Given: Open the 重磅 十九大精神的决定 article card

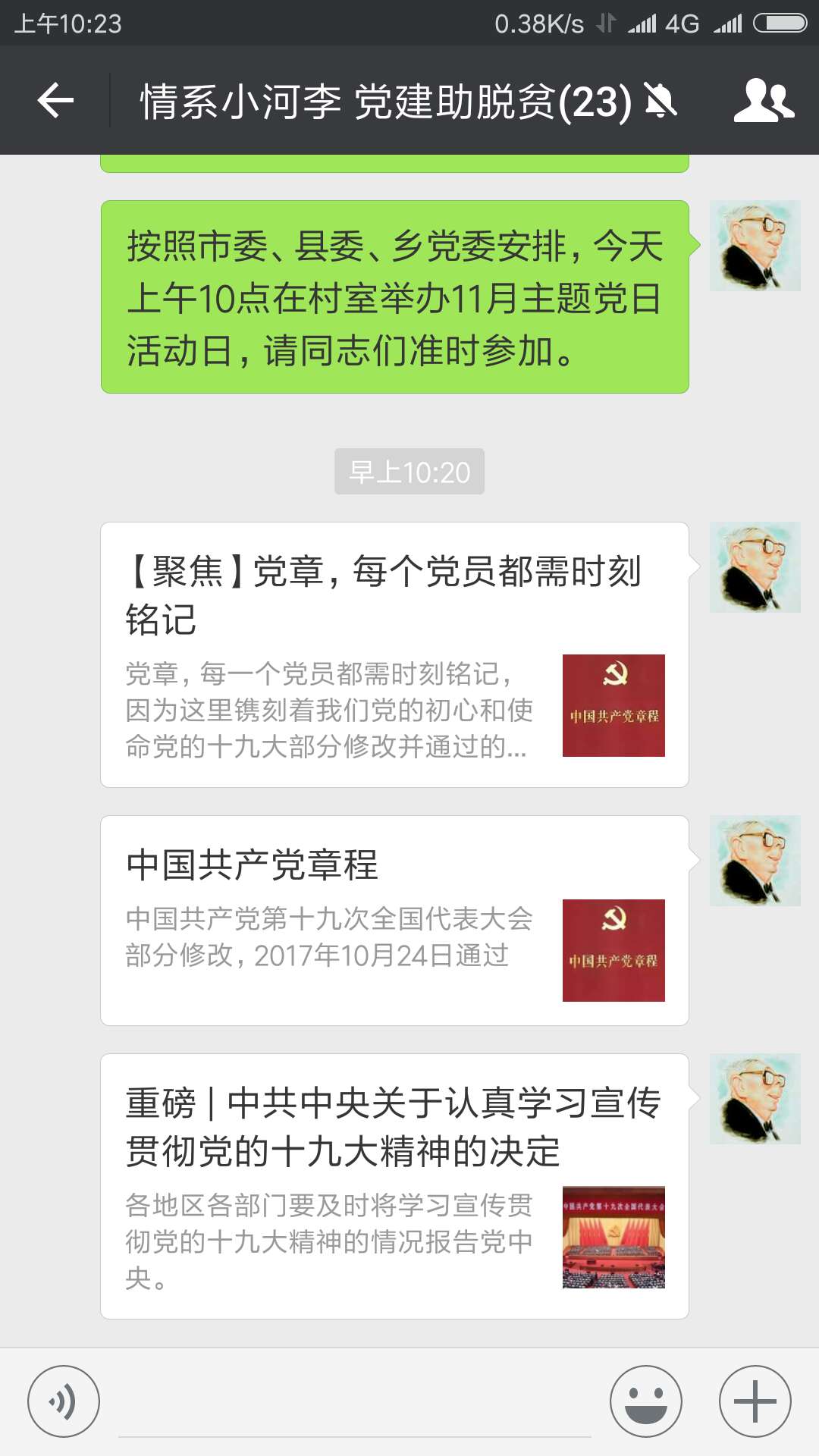Looking at the screenshot, I should tap(394, 1186).
